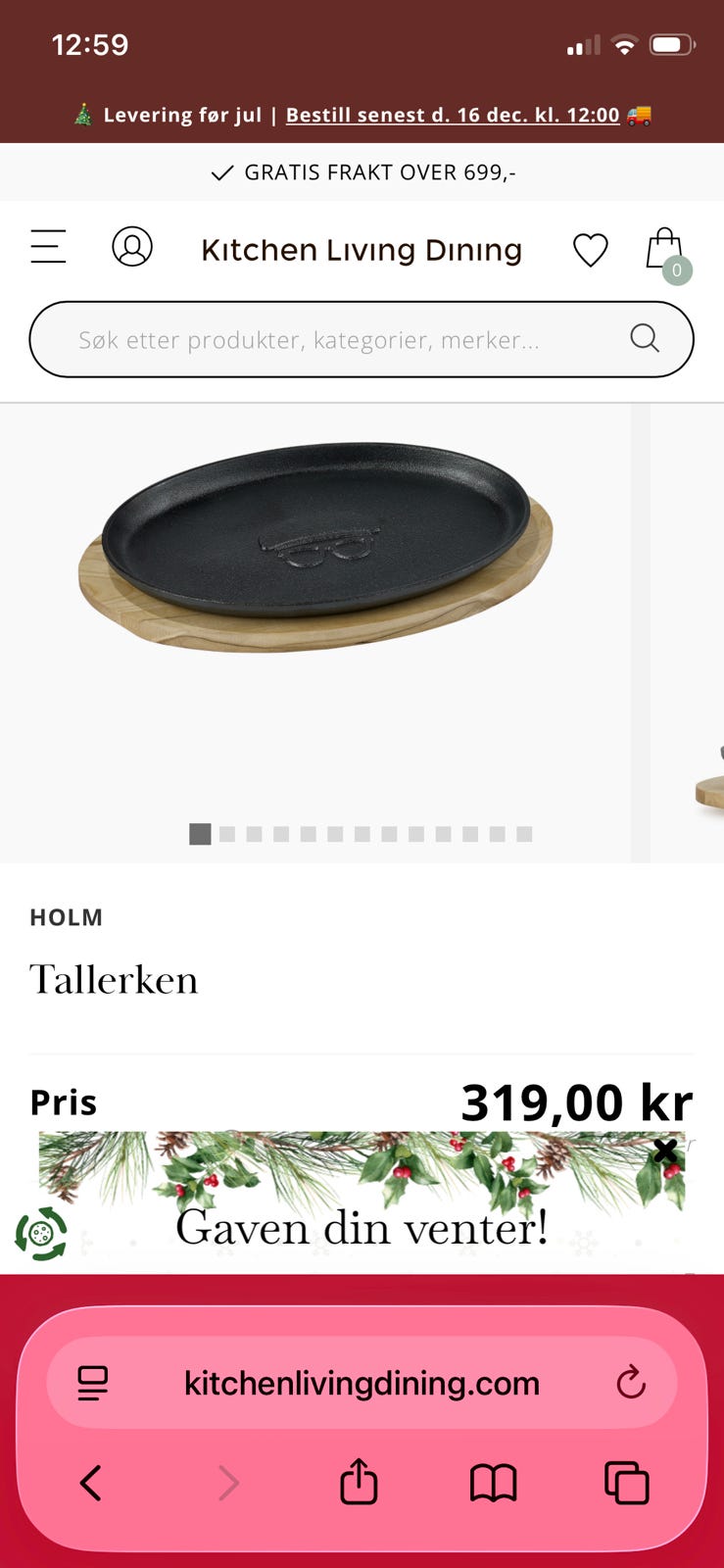Switch to the third image dot
Screen dimensions: 724x1568
coord(255,834)
